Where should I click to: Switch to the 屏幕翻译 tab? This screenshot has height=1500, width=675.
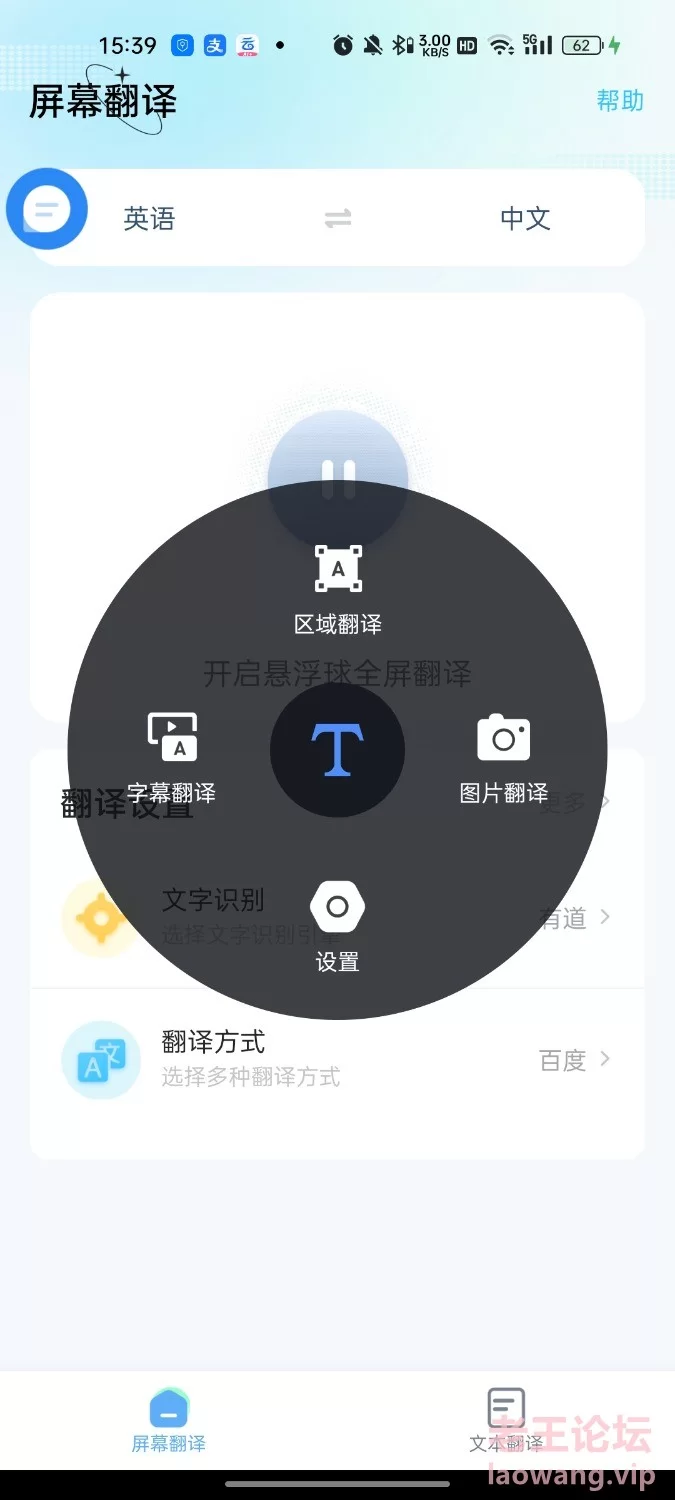(169, 1421)
